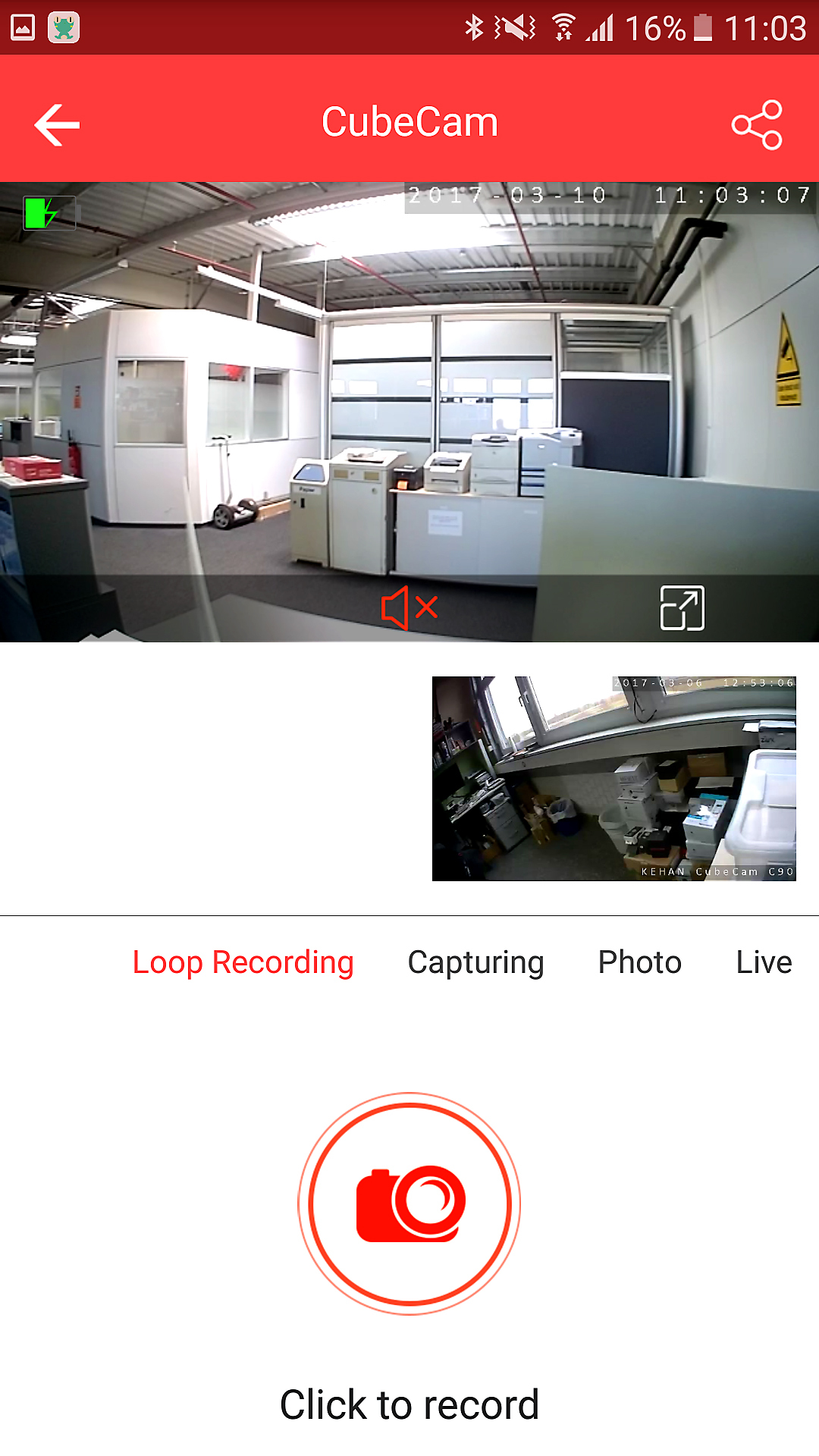
Task: Open the recorded clip thumbnail
Action: tap(613, 778)
